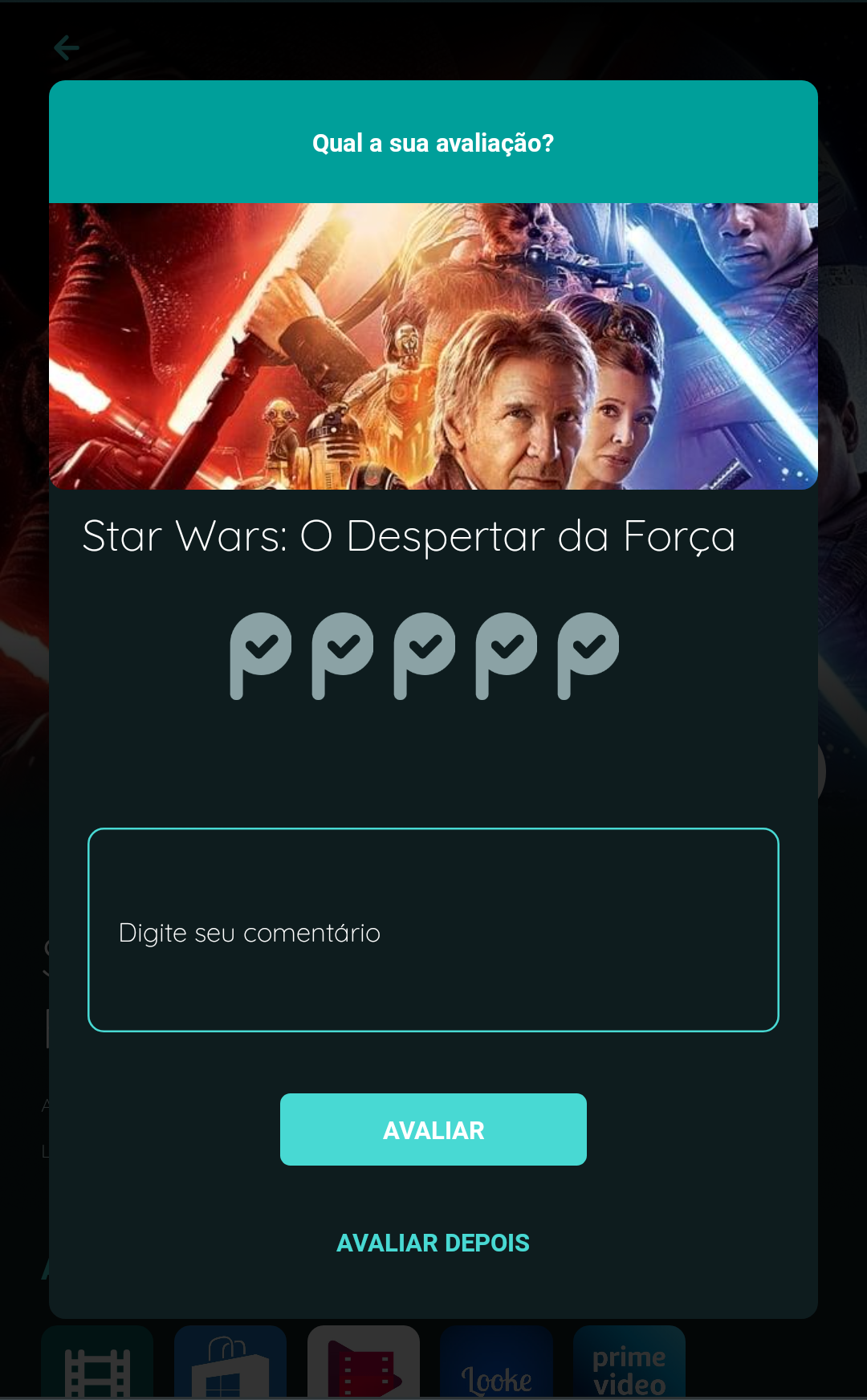Rate the movie four points
867x1400 pixels.
pyautogui.click(x=506, y=654)
